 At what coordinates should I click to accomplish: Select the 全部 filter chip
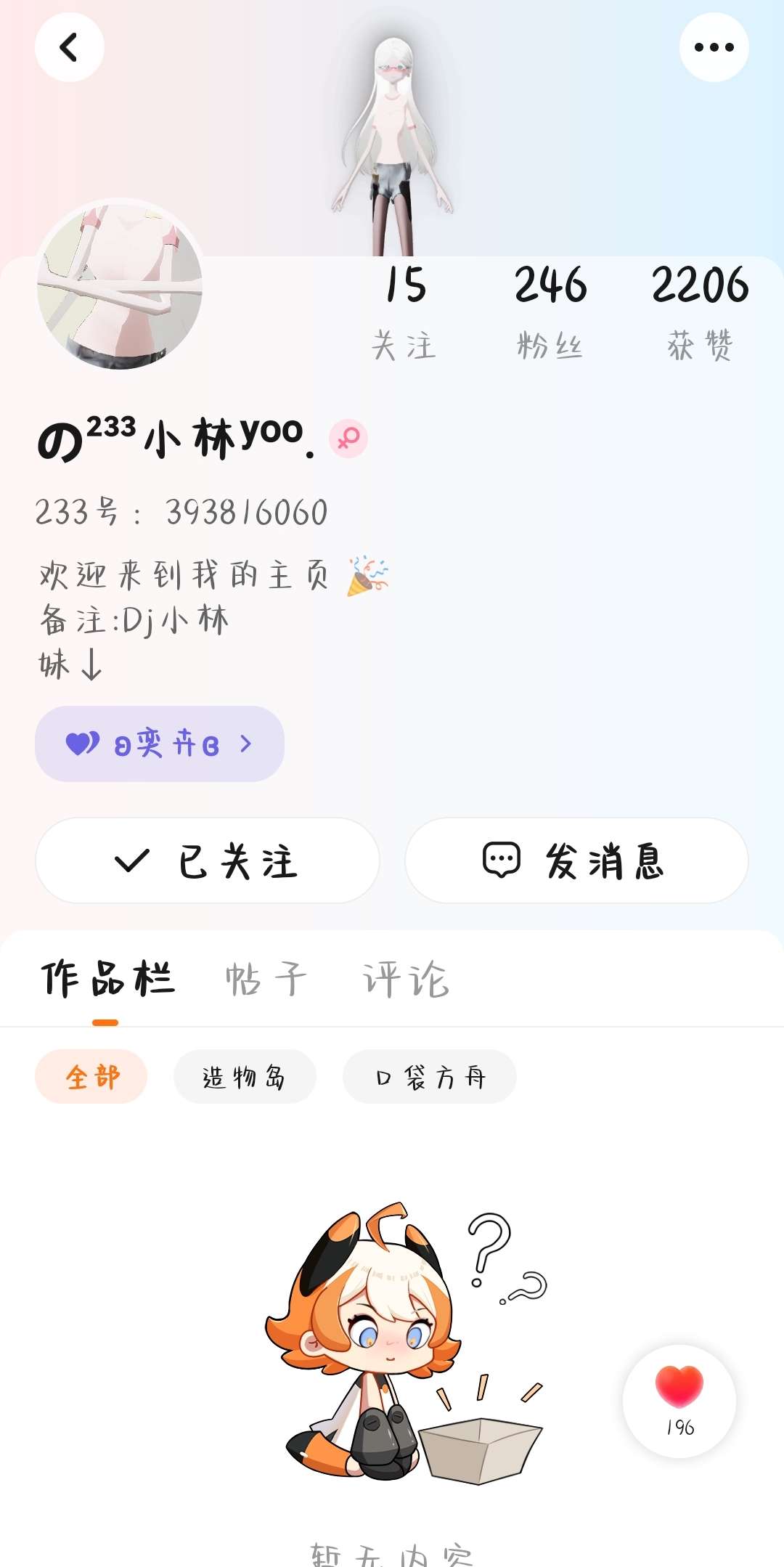91,1077
